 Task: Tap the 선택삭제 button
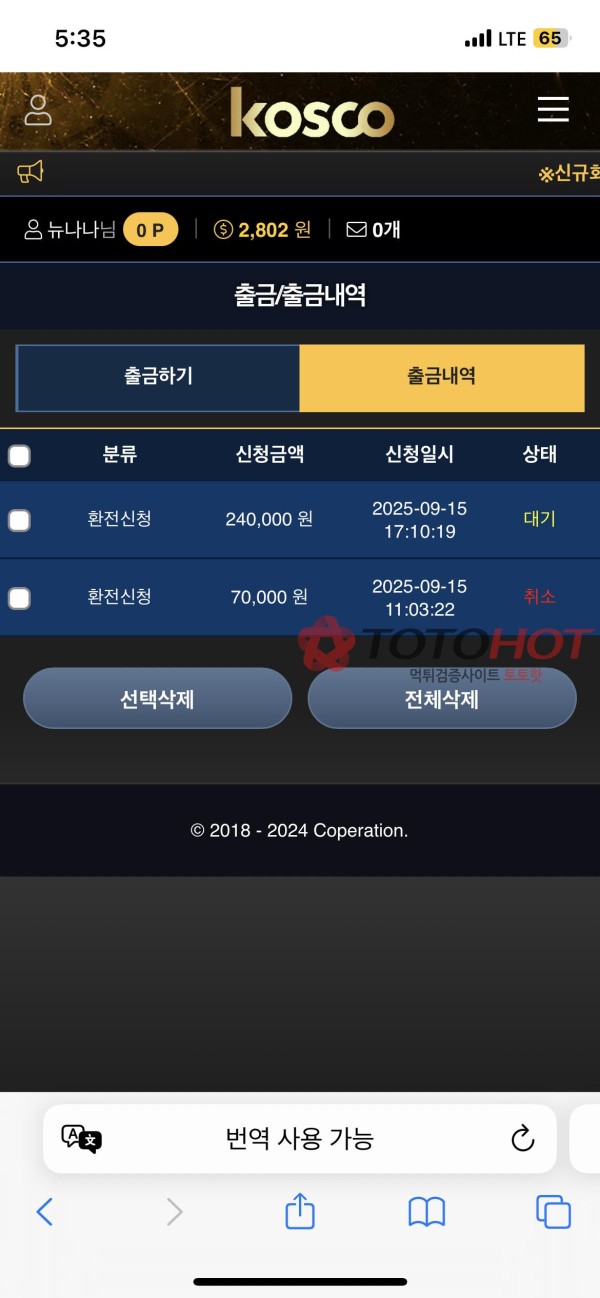[157, 699]
